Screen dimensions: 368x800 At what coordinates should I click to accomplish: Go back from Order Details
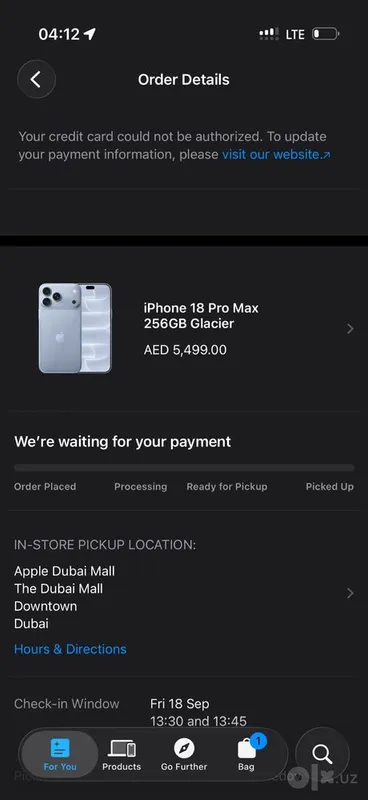(36, 80)
